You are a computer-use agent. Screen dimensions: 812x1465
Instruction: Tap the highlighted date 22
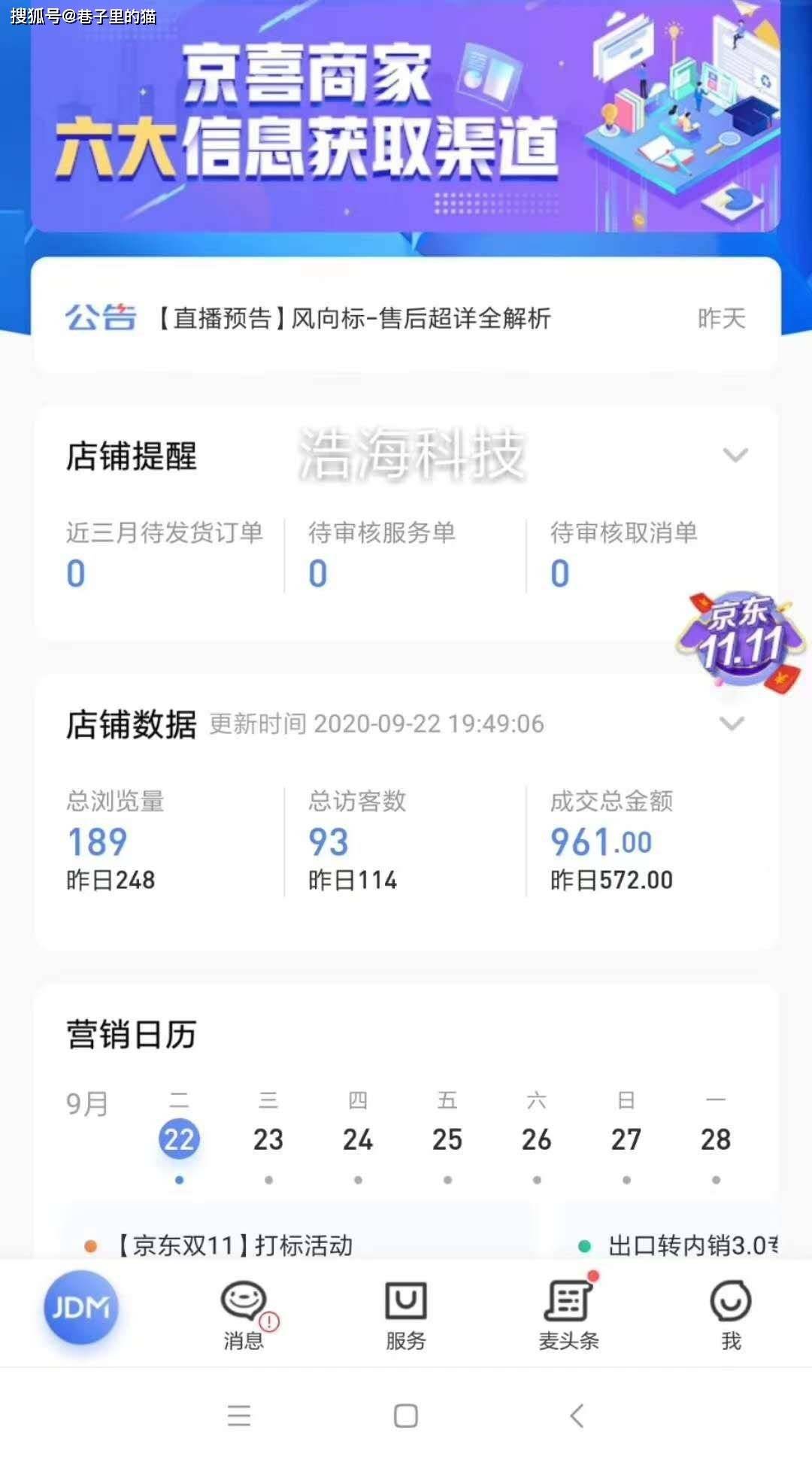click(179, 1140)
